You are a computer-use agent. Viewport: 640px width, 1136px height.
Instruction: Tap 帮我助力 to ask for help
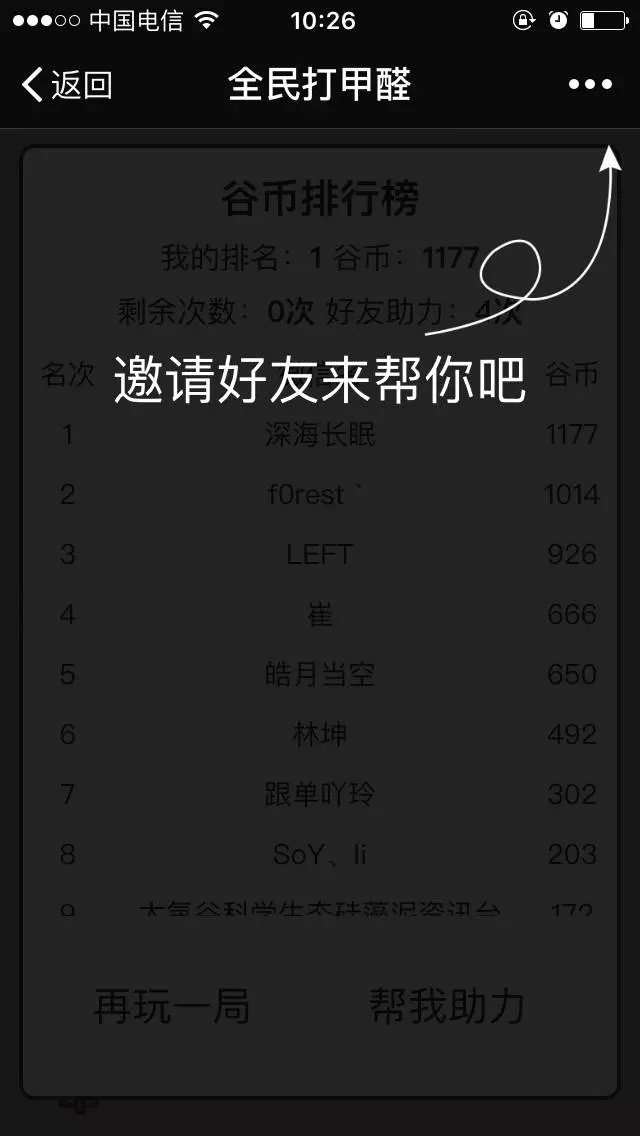pos(447,1005)
